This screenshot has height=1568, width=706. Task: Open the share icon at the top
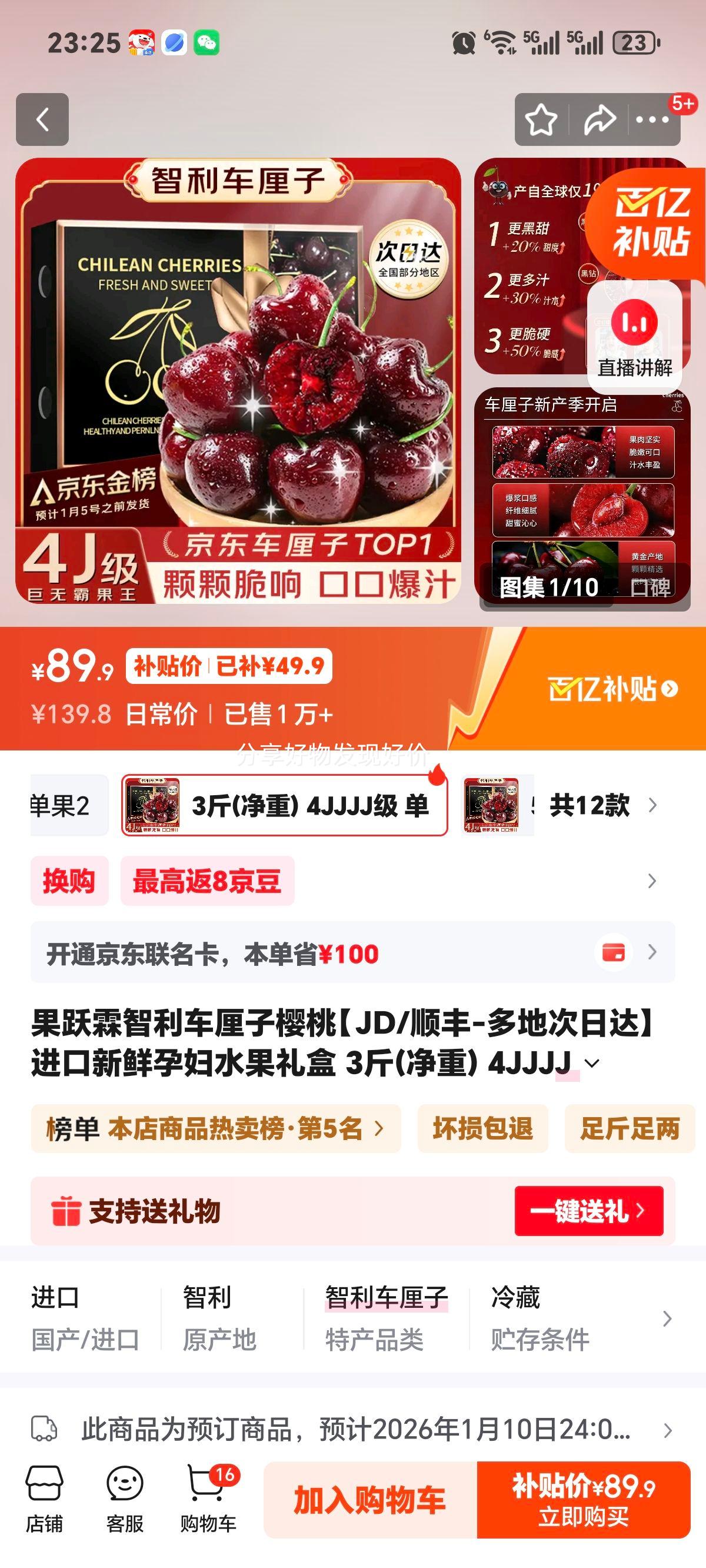(600, 119)
